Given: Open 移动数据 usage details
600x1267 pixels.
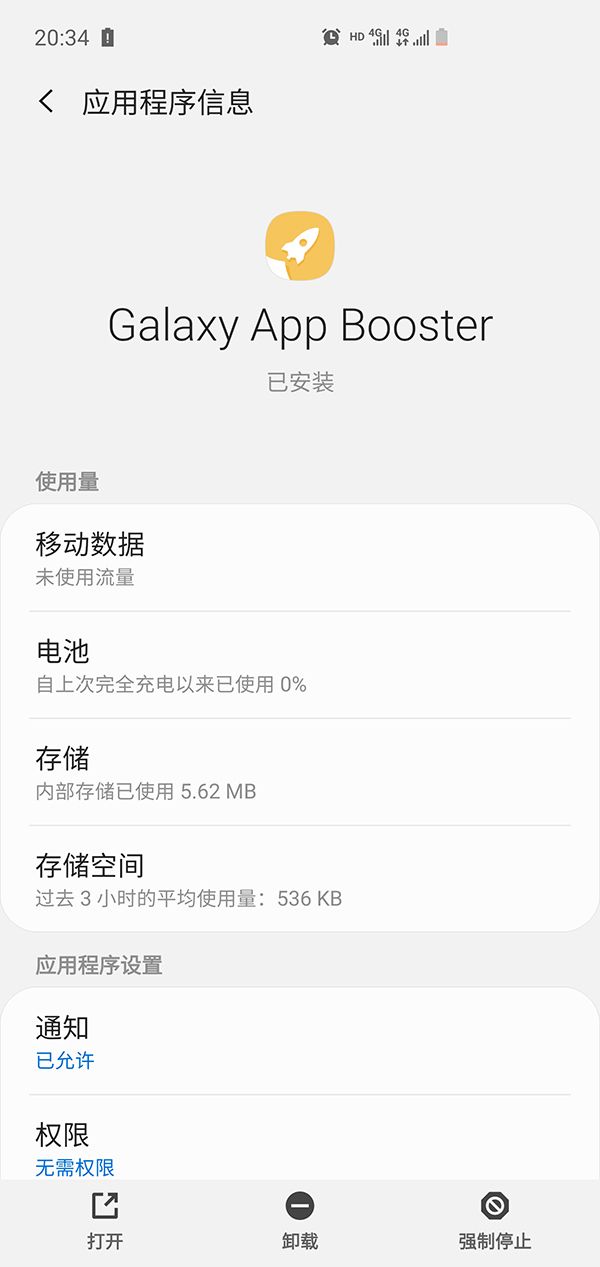Looking at the screenshot, I should (x=300, y=558).
